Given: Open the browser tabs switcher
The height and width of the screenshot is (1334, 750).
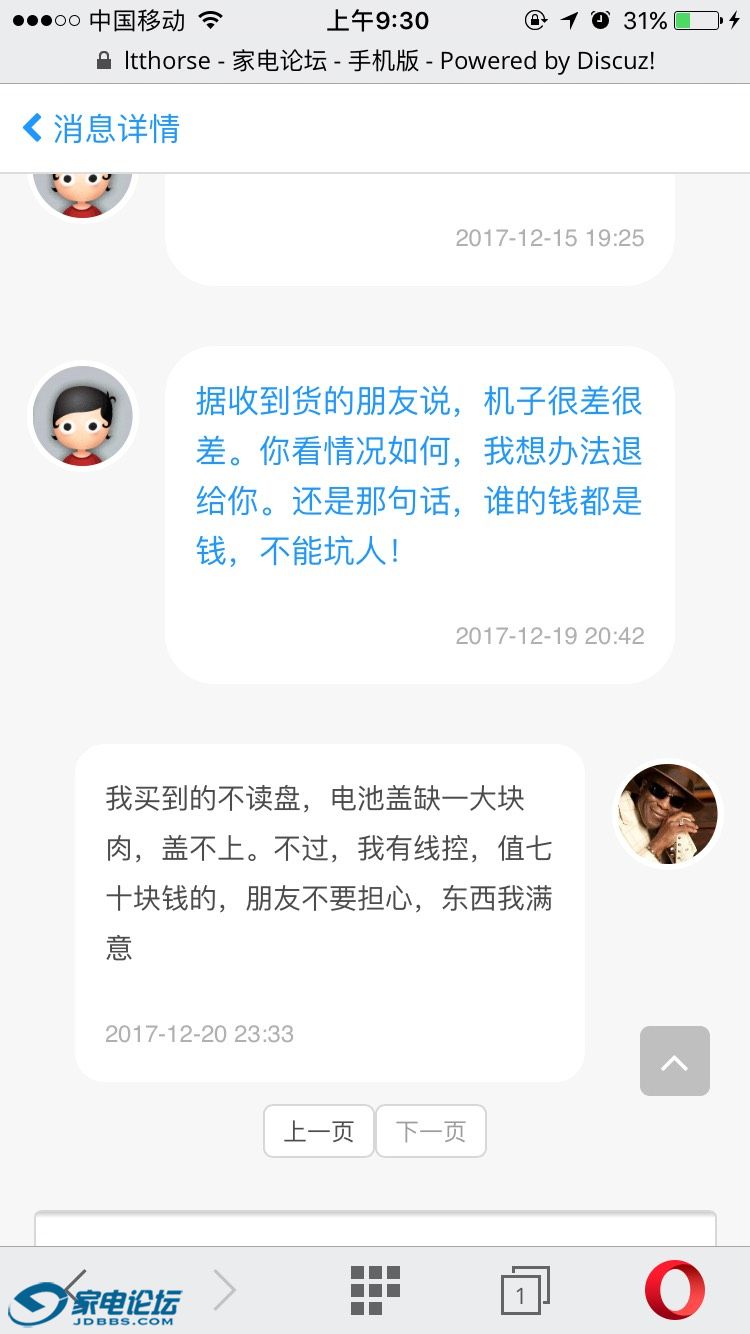Looking at the screenshot, I should 524,1291.
